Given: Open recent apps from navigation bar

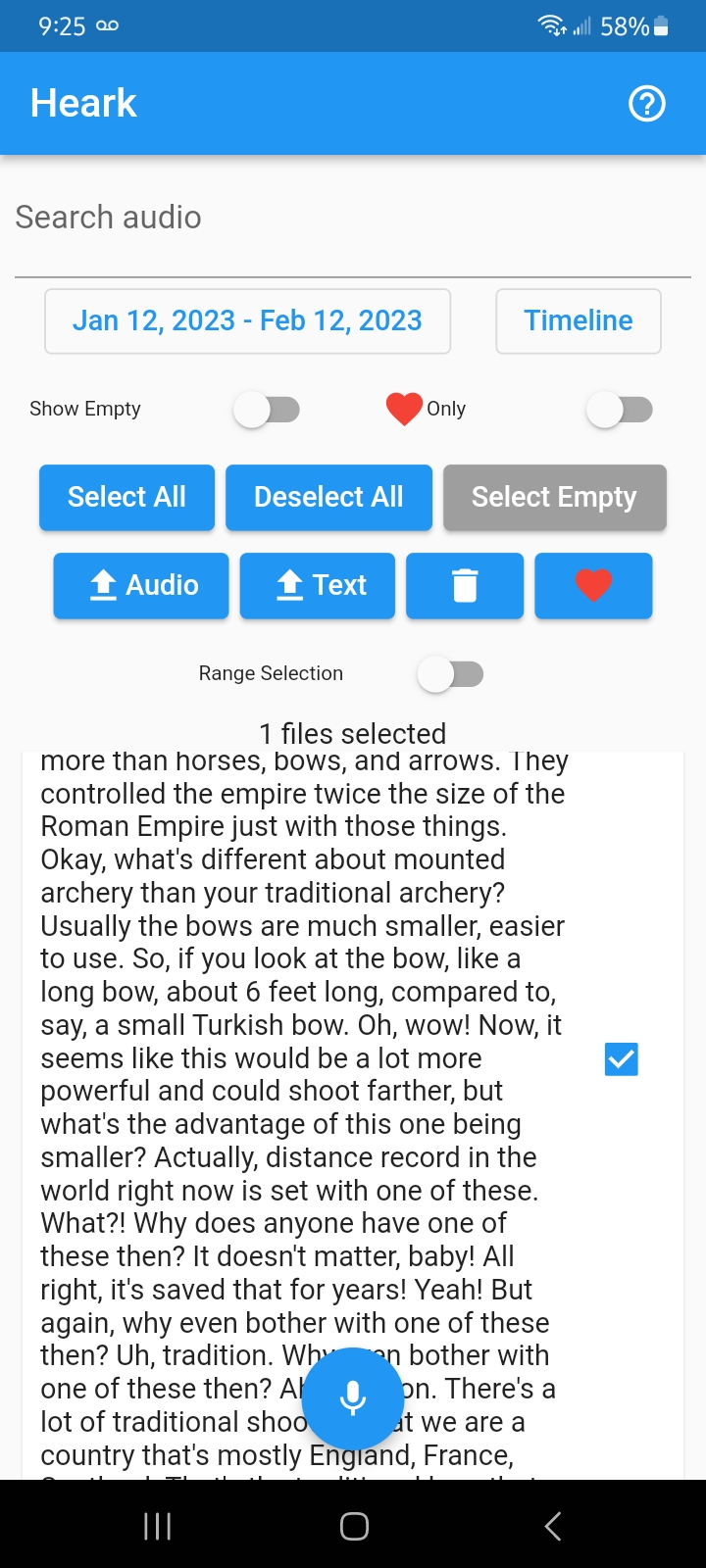Looking at the screenshot, I should [x=157, y=1526].
